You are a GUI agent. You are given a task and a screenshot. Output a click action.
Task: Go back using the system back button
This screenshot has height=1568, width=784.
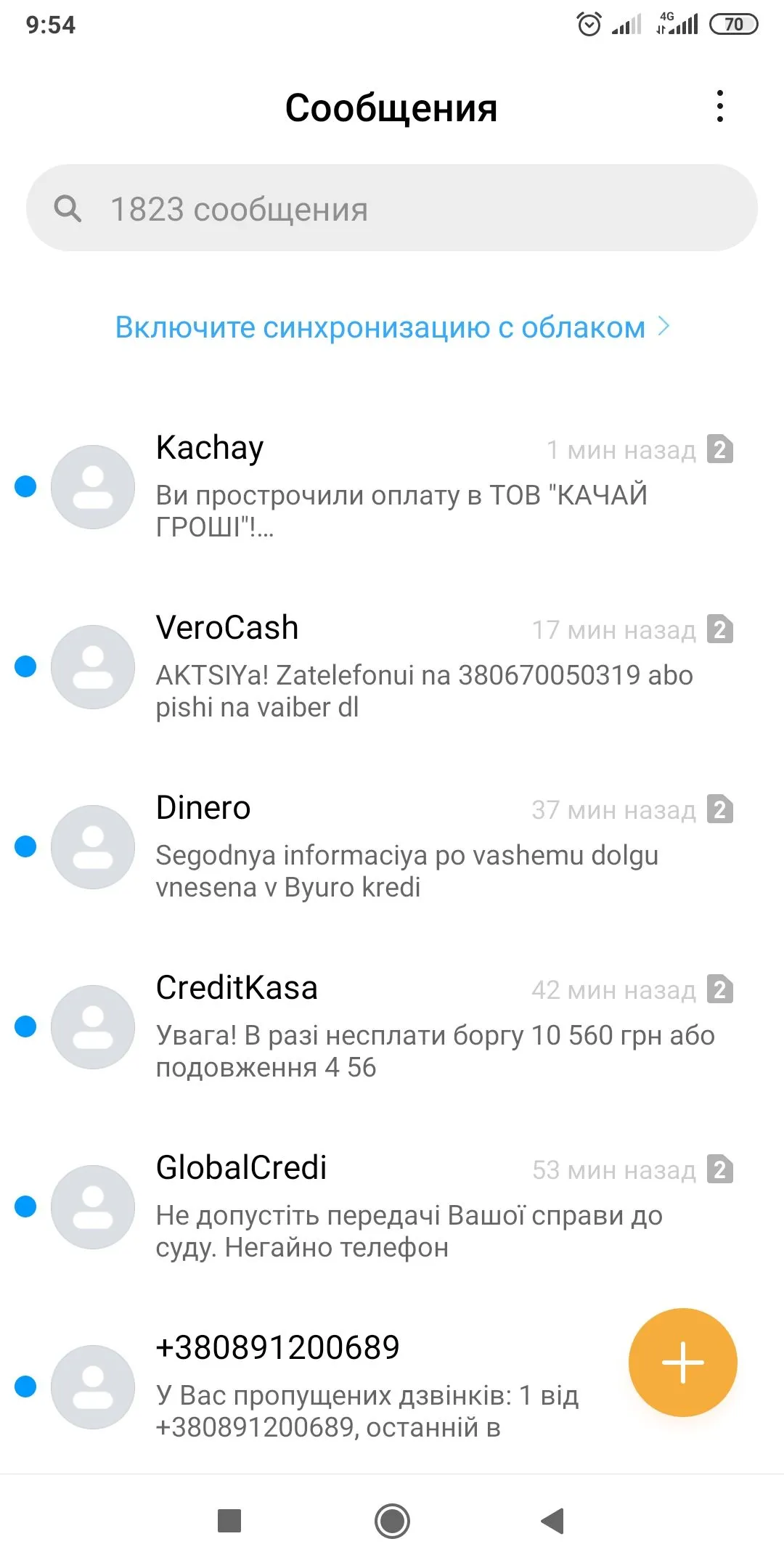[x=553, y=1521]
